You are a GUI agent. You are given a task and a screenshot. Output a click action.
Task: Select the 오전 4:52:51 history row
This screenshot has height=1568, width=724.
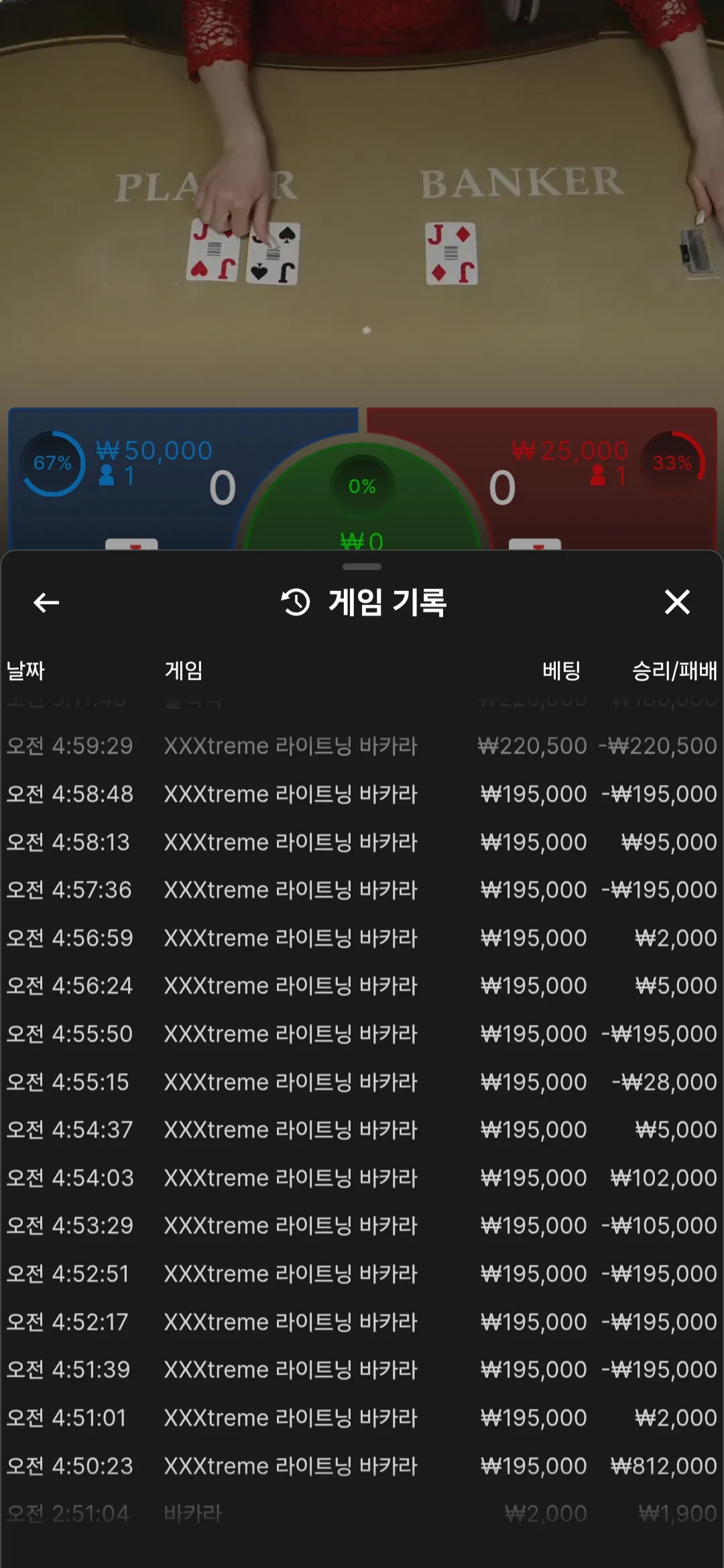(x=362, y=1274)
